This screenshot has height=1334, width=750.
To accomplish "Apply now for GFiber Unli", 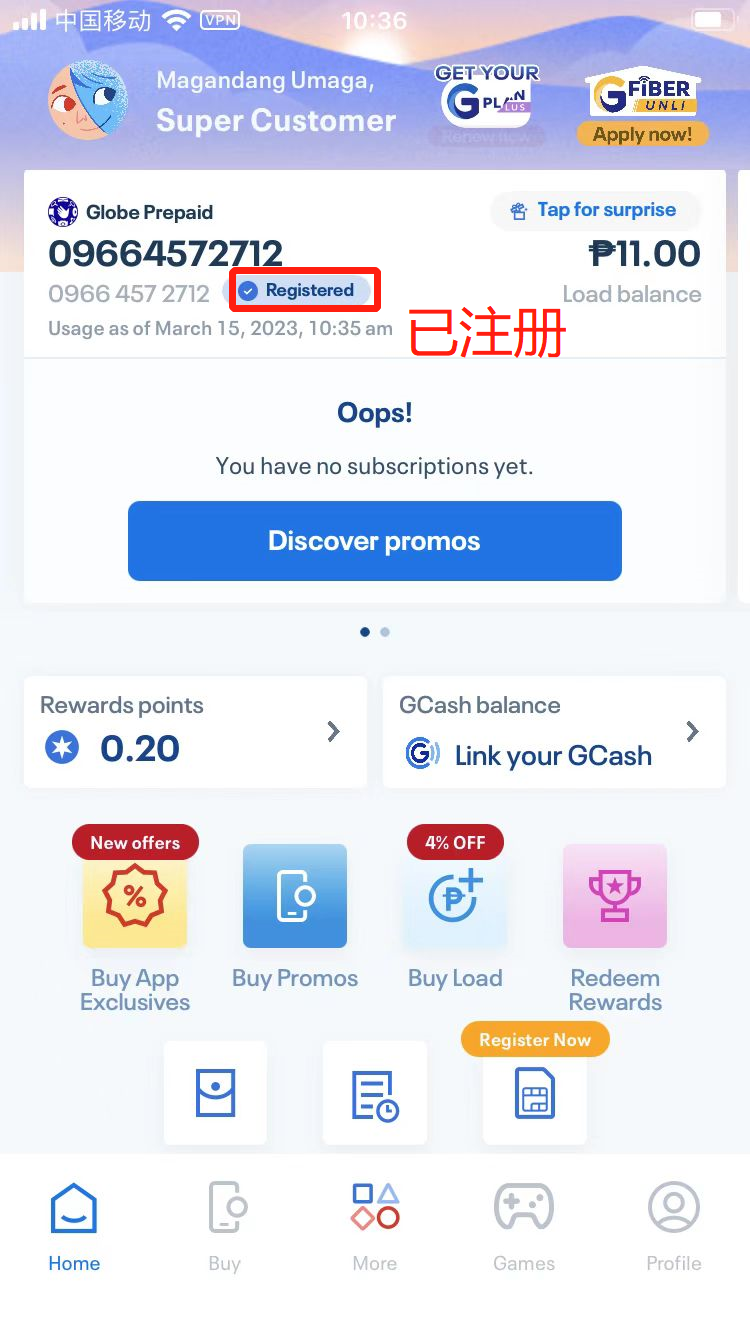I will pos(642,134).
